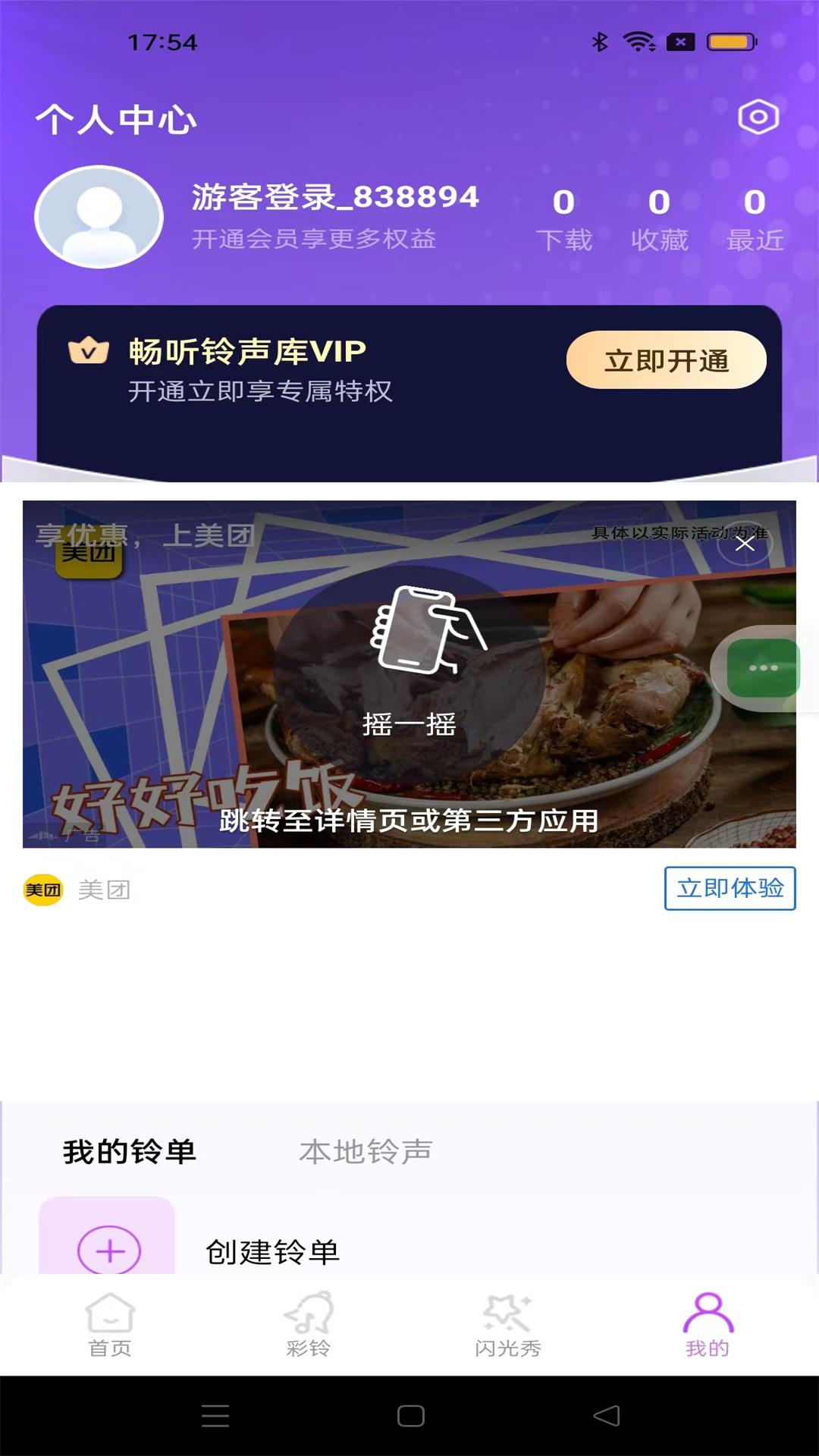The image size is (819, 1456).
Task: Switch to the 我的铃单 tab
Action: click(x=130, y=1151)
